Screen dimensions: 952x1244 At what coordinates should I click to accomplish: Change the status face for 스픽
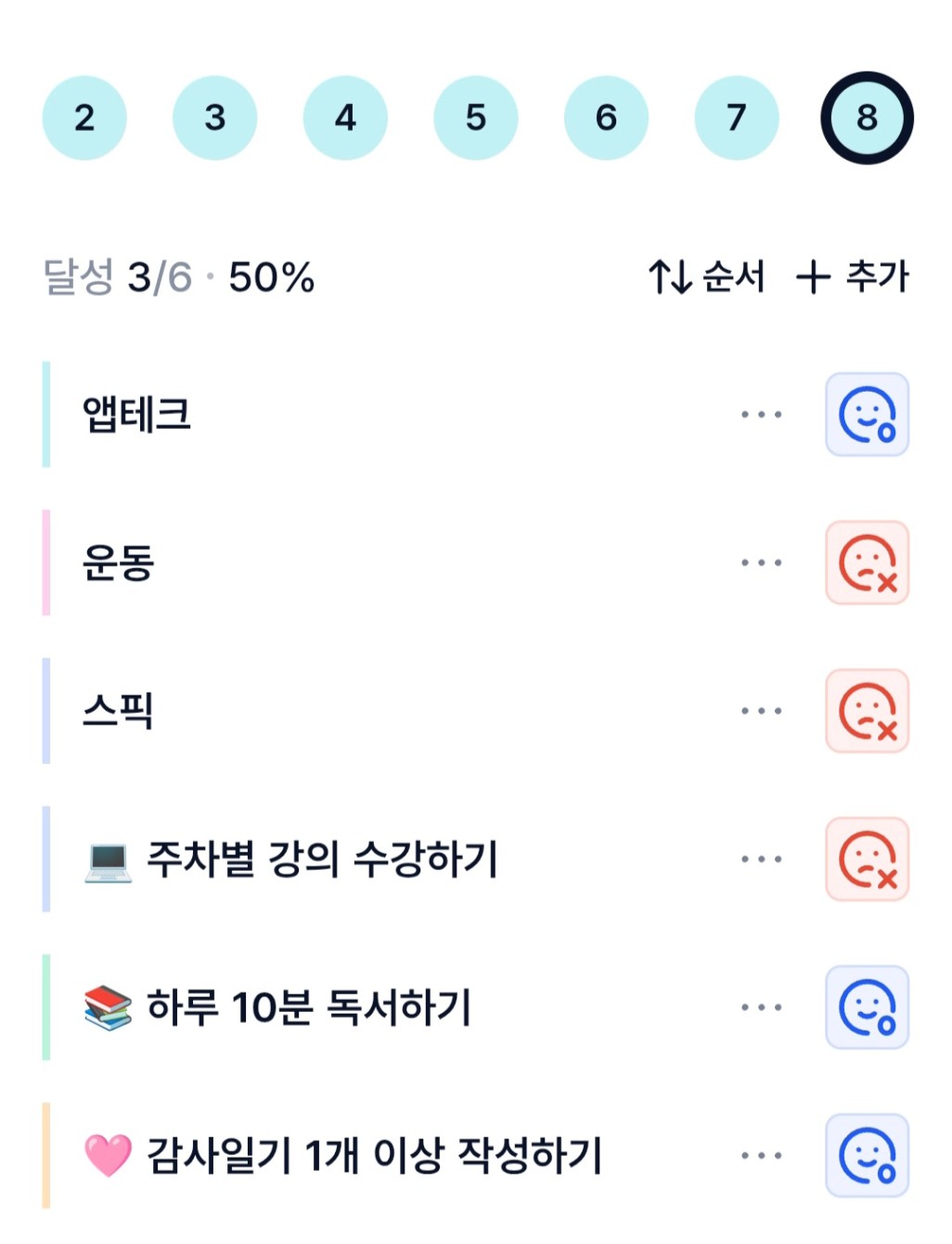pos(867,711)
